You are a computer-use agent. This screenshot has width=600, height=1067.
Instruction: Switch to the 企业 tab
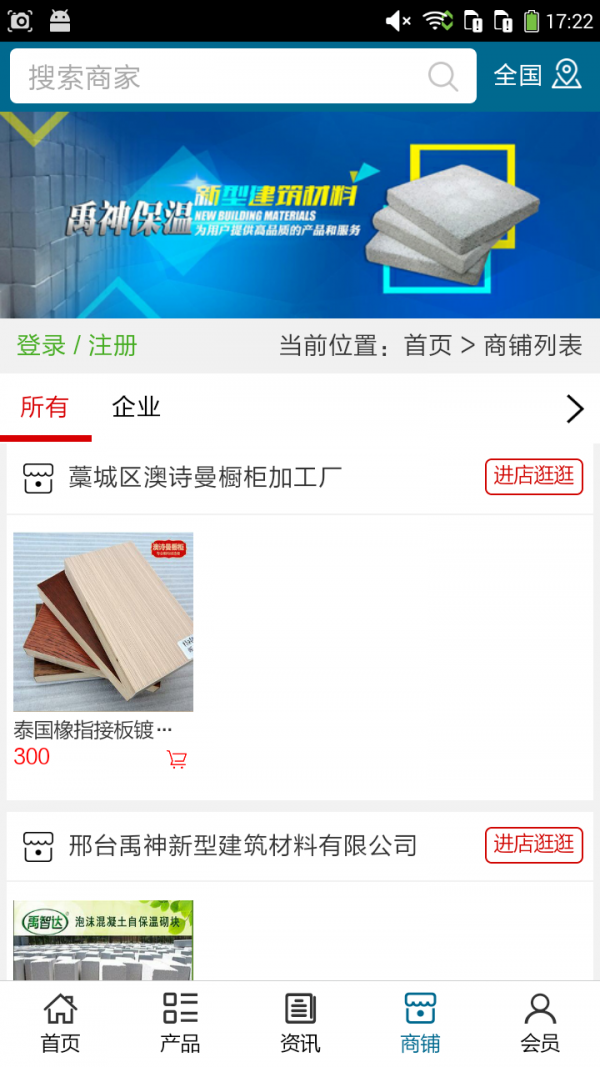pos(136,407)
